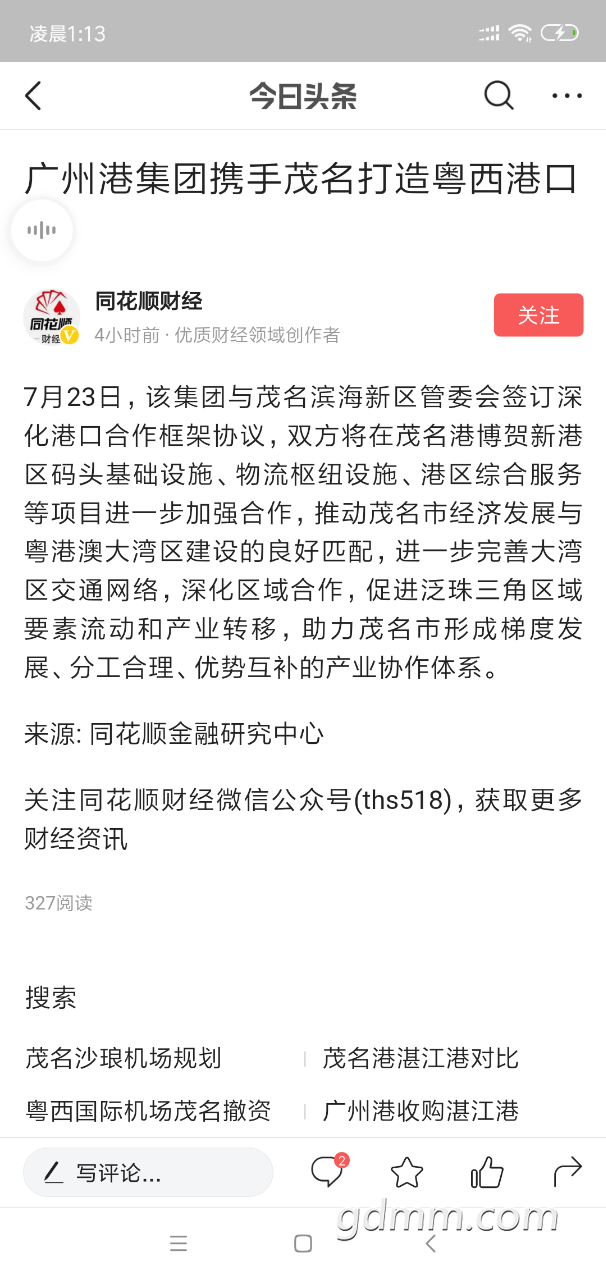Play audio narration of the article
The image size is (606, 1280).
(x=42, y=231)
